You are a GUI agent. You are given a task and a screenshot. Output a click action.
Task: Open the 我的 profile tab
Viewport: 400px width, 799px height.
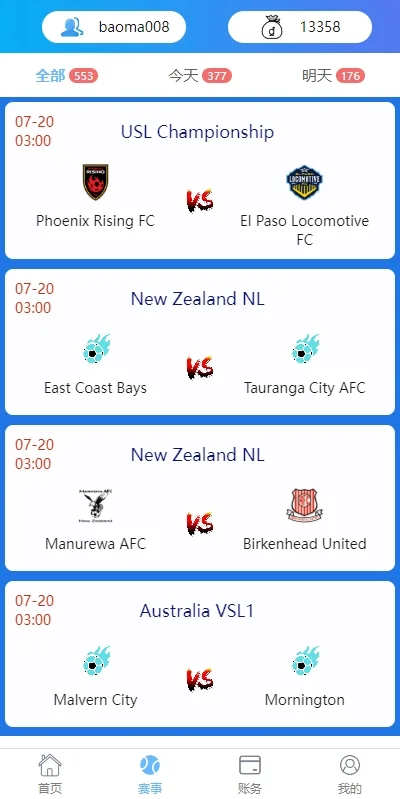(x=350, y=775)
